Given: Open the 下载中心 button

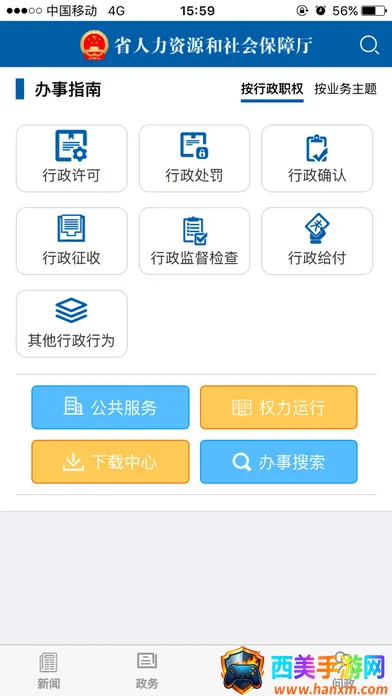Looking at the screenshot, I should click(110, 462).
